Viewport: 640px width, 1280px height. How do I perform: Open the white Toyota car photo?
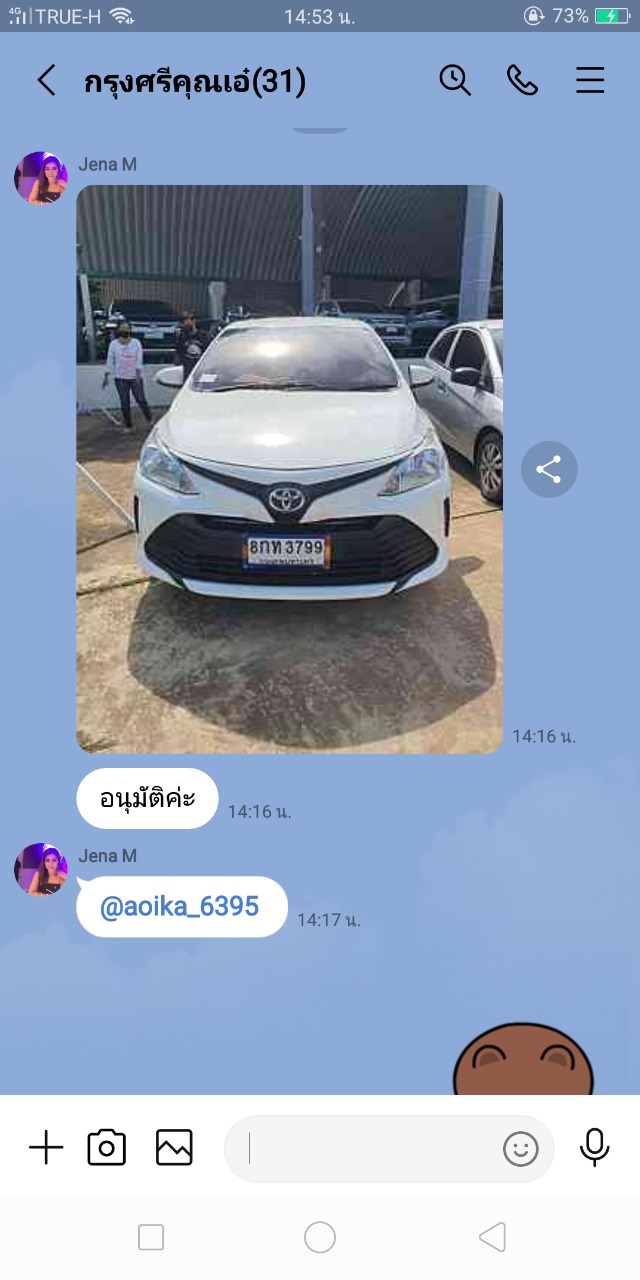pyautogui.click(x=290, y=469)
